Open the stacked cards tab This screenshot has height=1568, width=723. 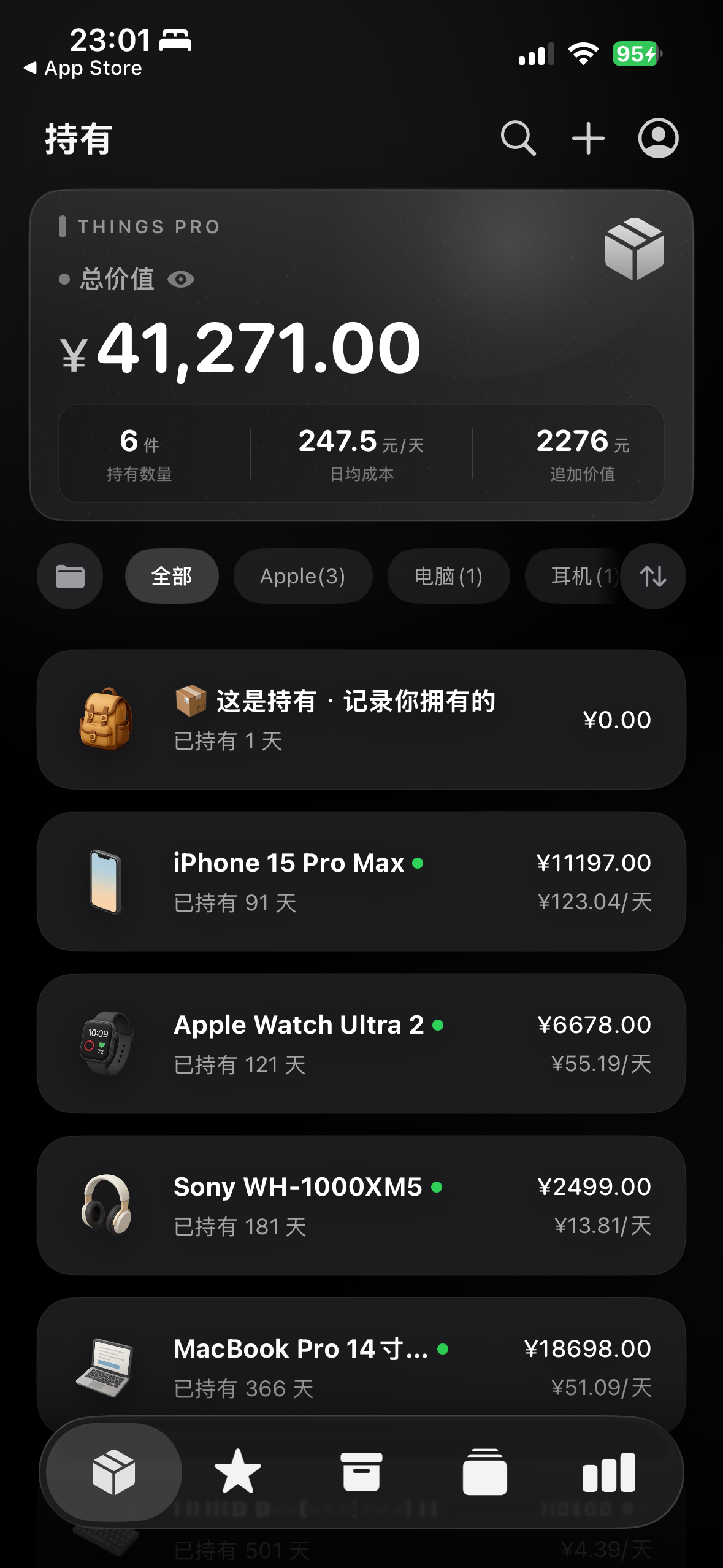[x=484, y=1472]
